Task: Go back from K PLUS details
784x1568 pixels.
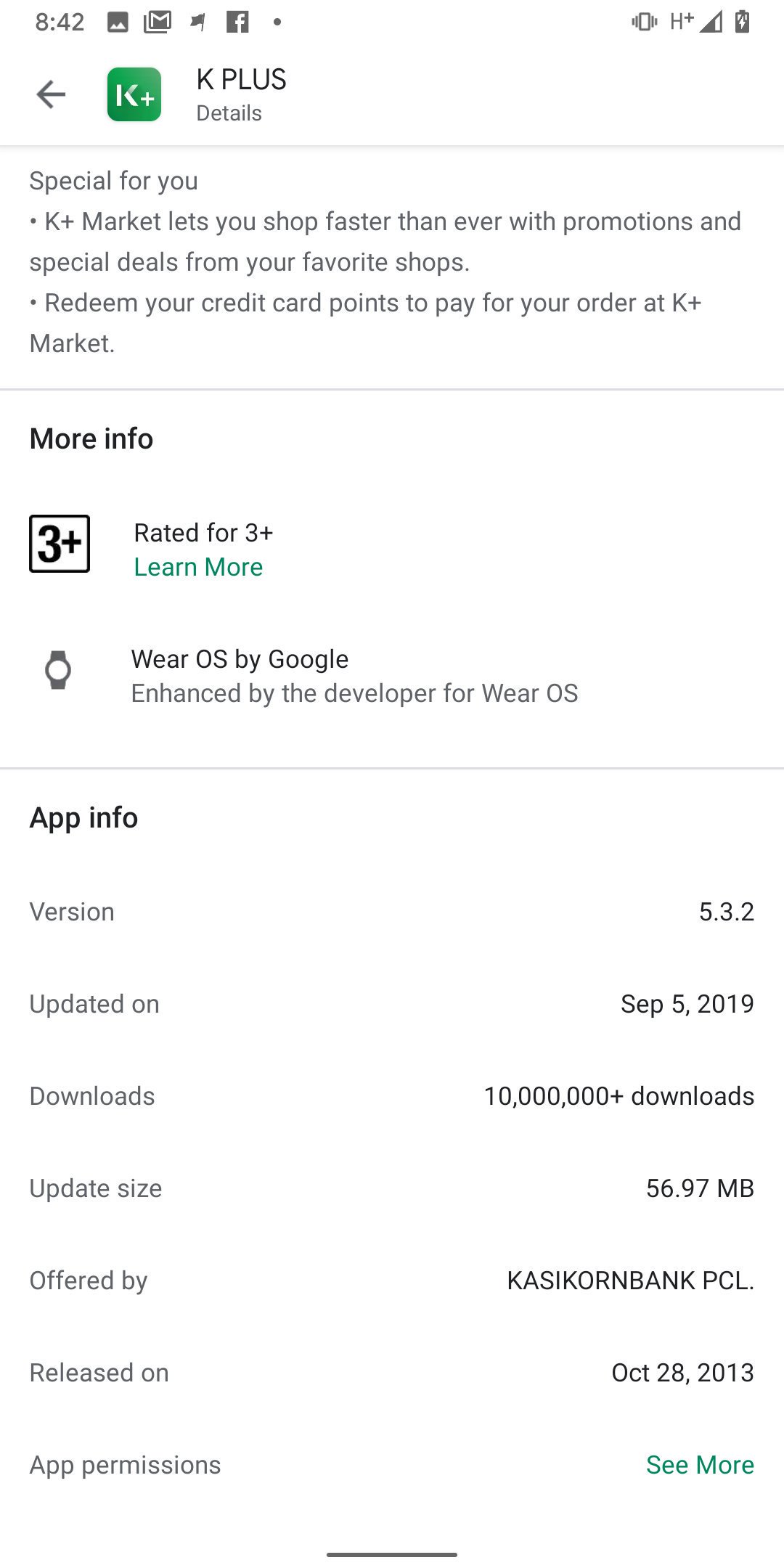Action: pyautogui.click(x=51, y=94)
